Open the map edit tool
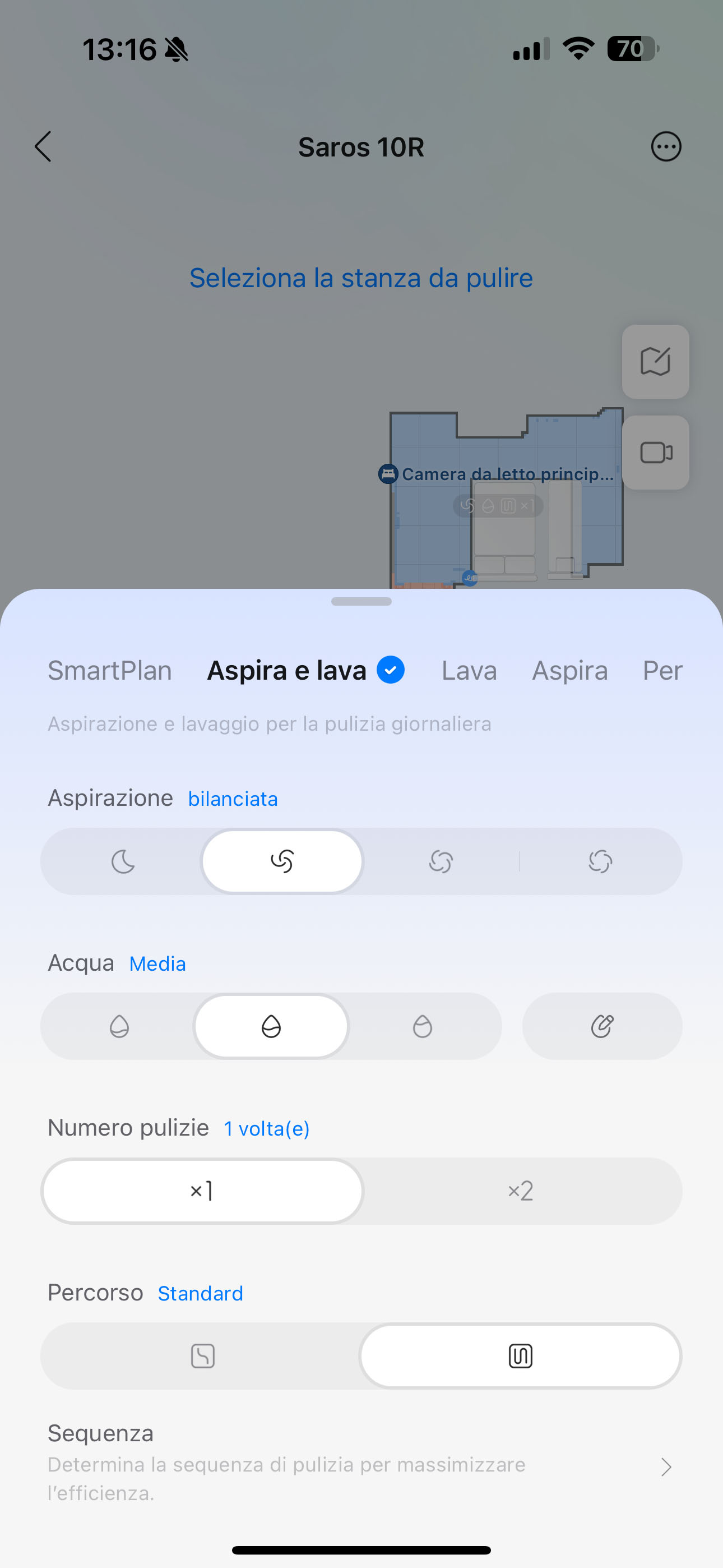This screenshot has width=723, height=1568. [x=655, y=362]
